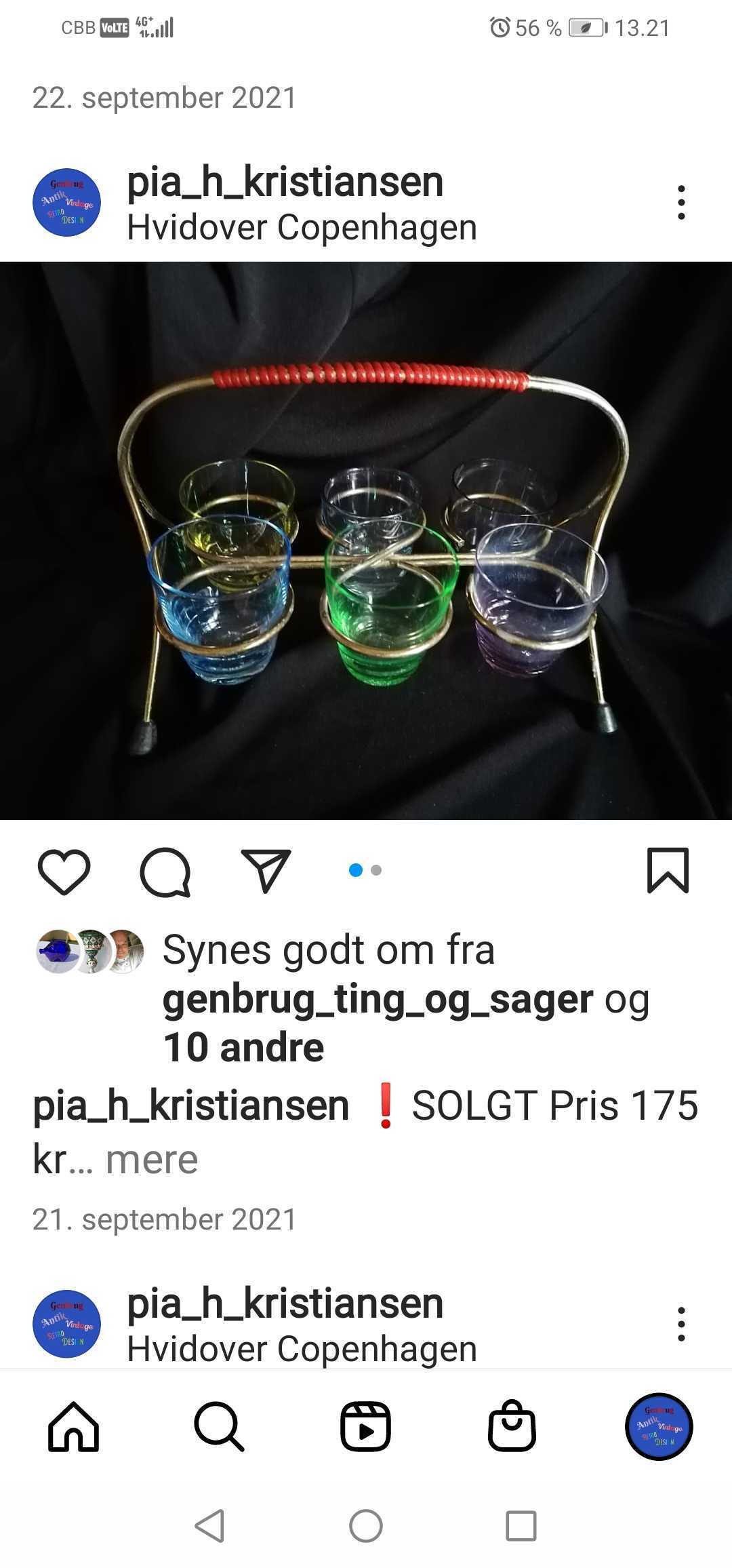This screenshot has height=1568, width=732.
Task: Open recent apps from navigation bar
Action: point(521,1527)
